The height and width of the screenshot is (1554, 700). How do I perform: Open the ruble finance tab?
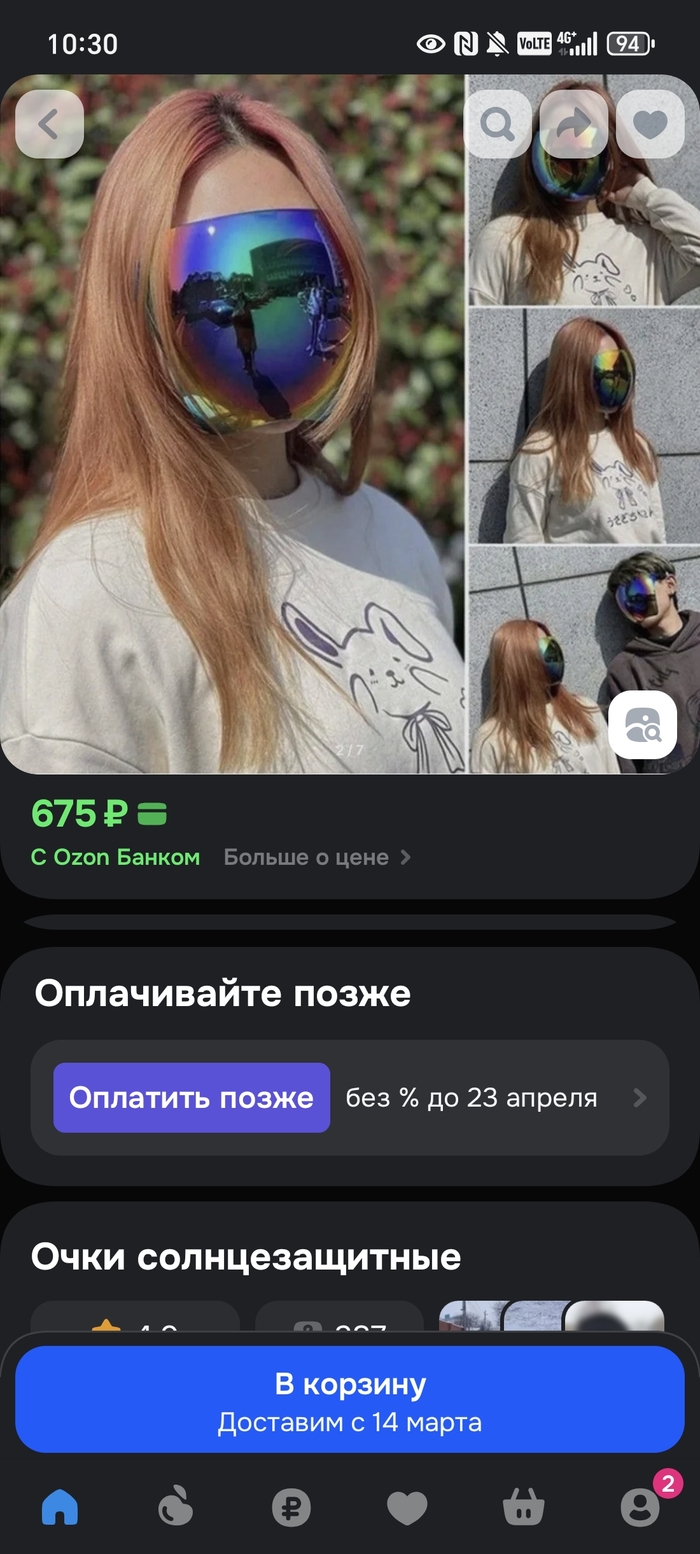click(x=291, y=1507)
